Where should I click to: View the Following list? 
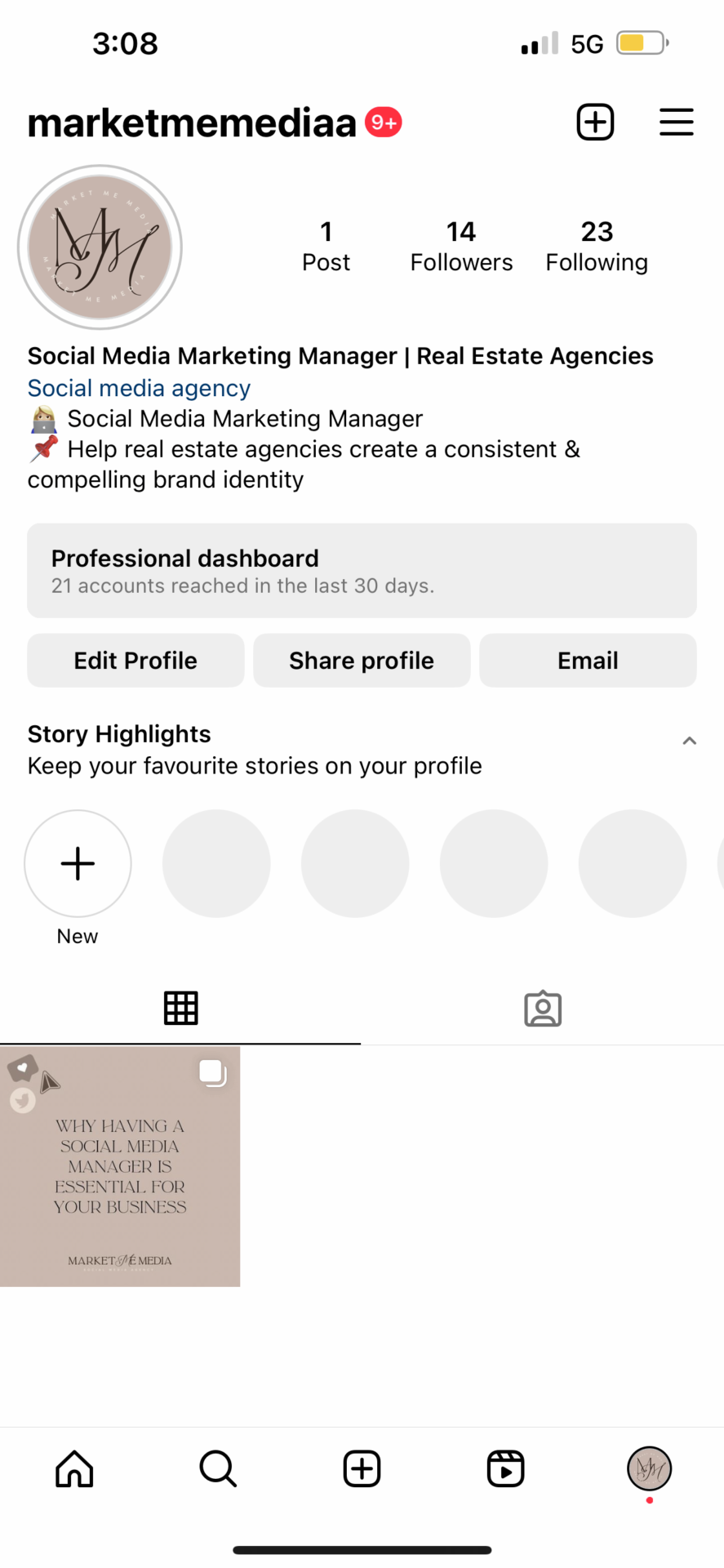[597, 246]
